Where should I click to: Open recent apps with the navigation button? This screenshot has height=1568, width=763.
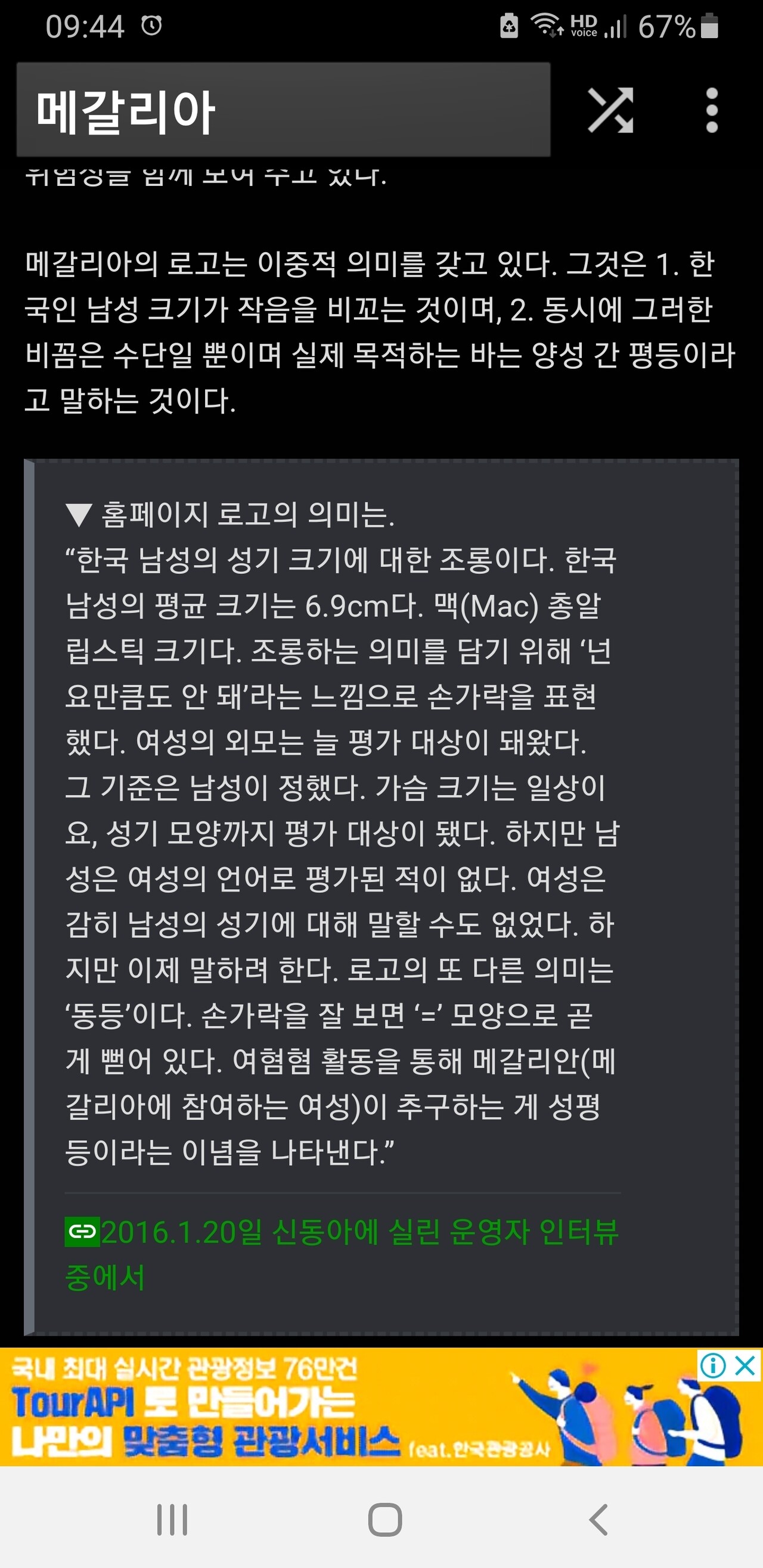[172, 1519]
